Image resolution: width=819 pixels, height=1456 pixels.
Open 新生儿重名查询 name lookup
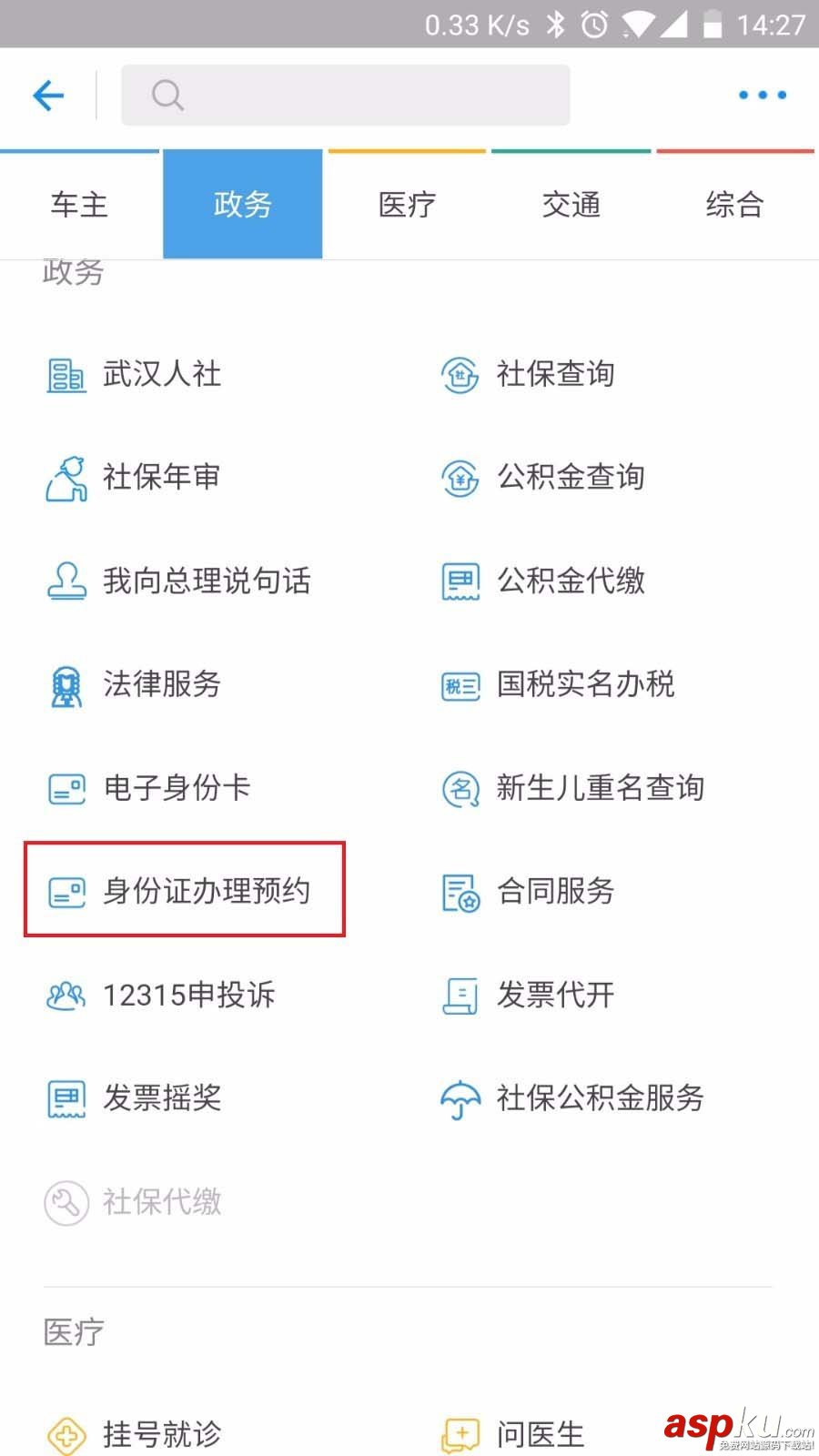click(x=599, y=788)
